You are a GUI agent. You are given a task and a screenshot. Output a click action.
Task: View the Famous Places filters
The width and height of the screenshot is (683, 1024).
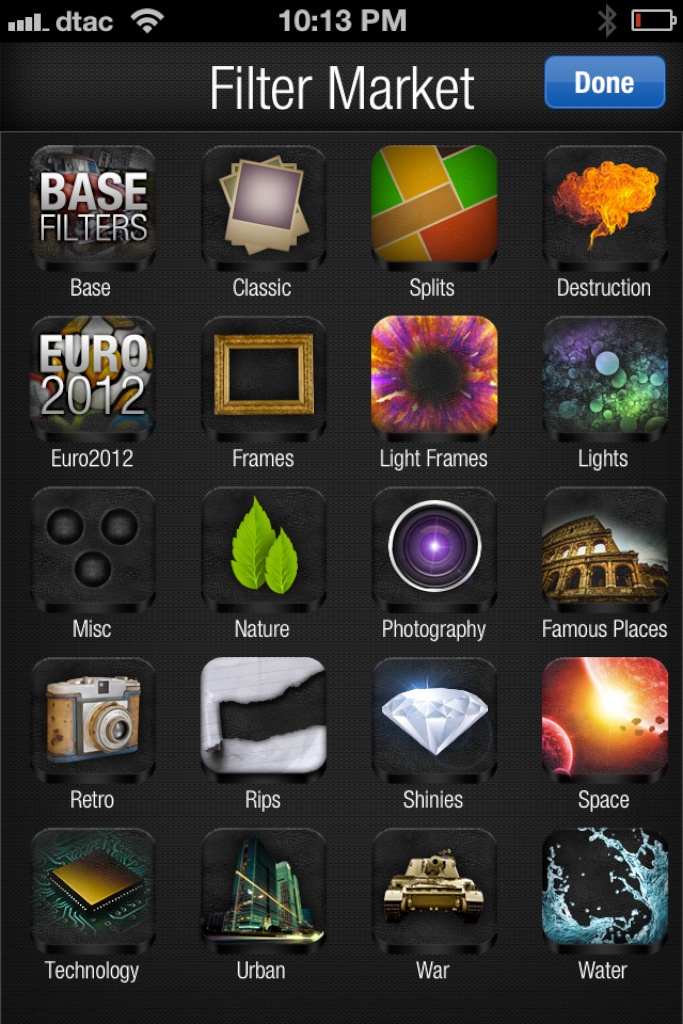point(604,547)
